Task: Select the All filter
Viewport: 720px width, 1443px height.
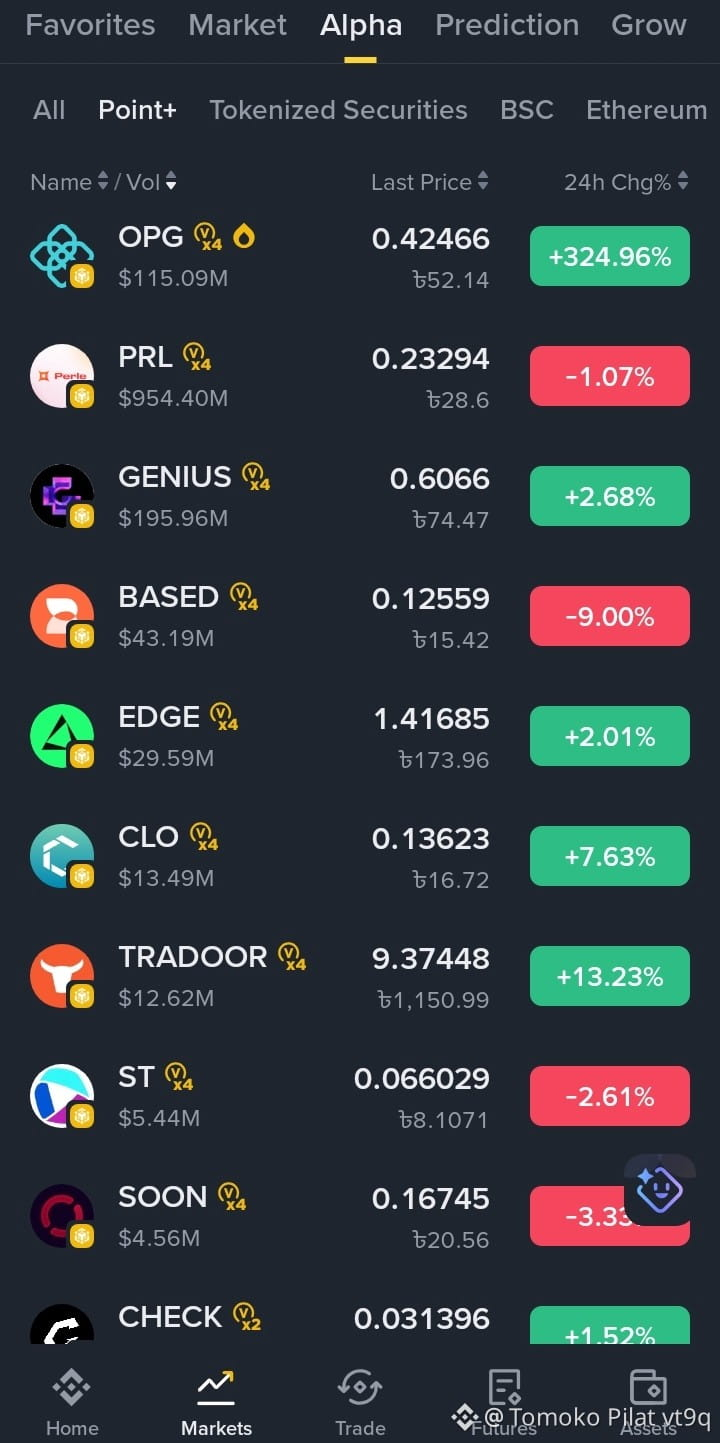Action: tap(49, 110)
